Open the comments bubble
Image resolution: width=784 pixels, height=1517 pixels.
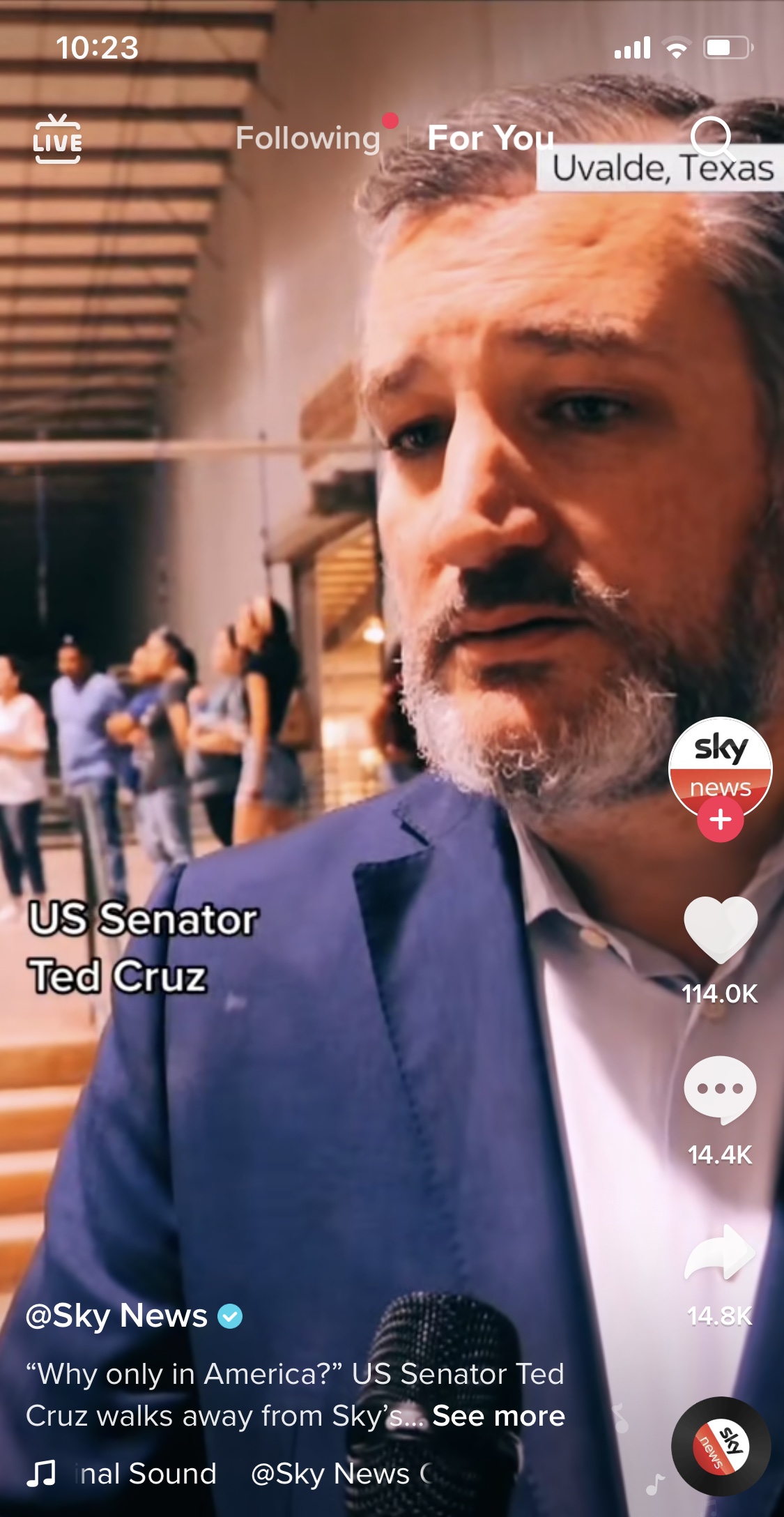pyautogui.click(x=720, y=1090)
